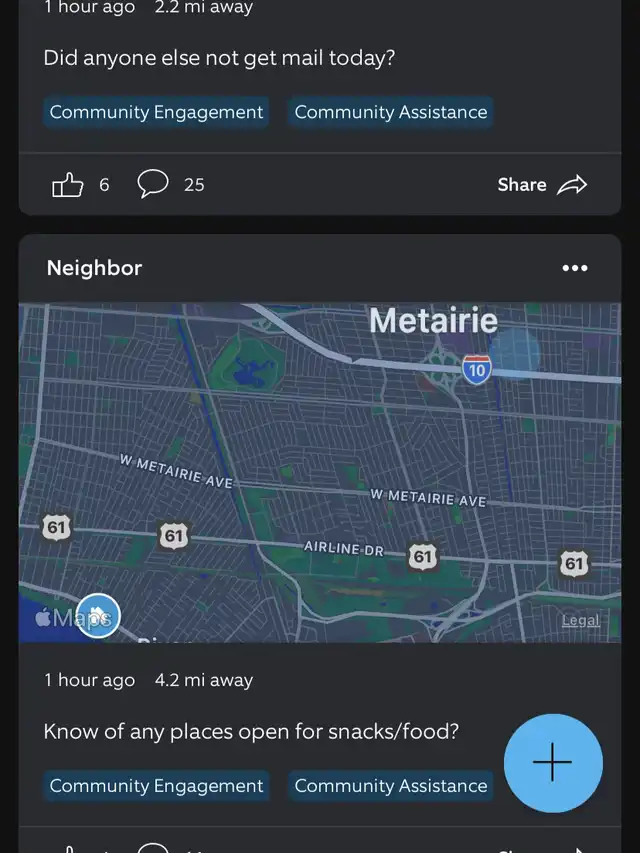Tap Community Assistance chip on mail post
The height and width of the screenshot is (853, 640).
click(391, 112)
